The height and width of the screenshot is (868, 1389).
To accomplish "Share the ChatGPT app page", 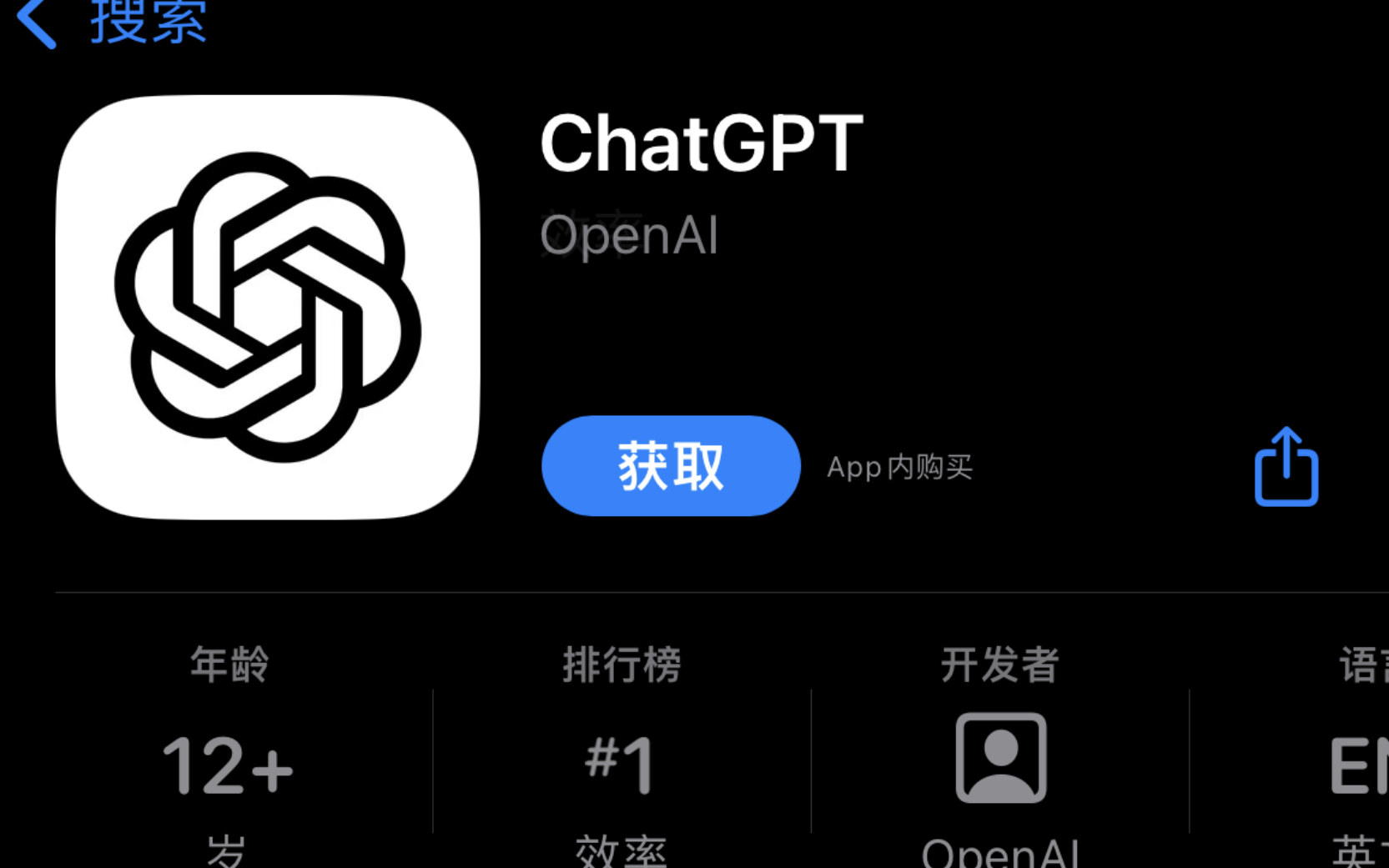I will 1286,468.
